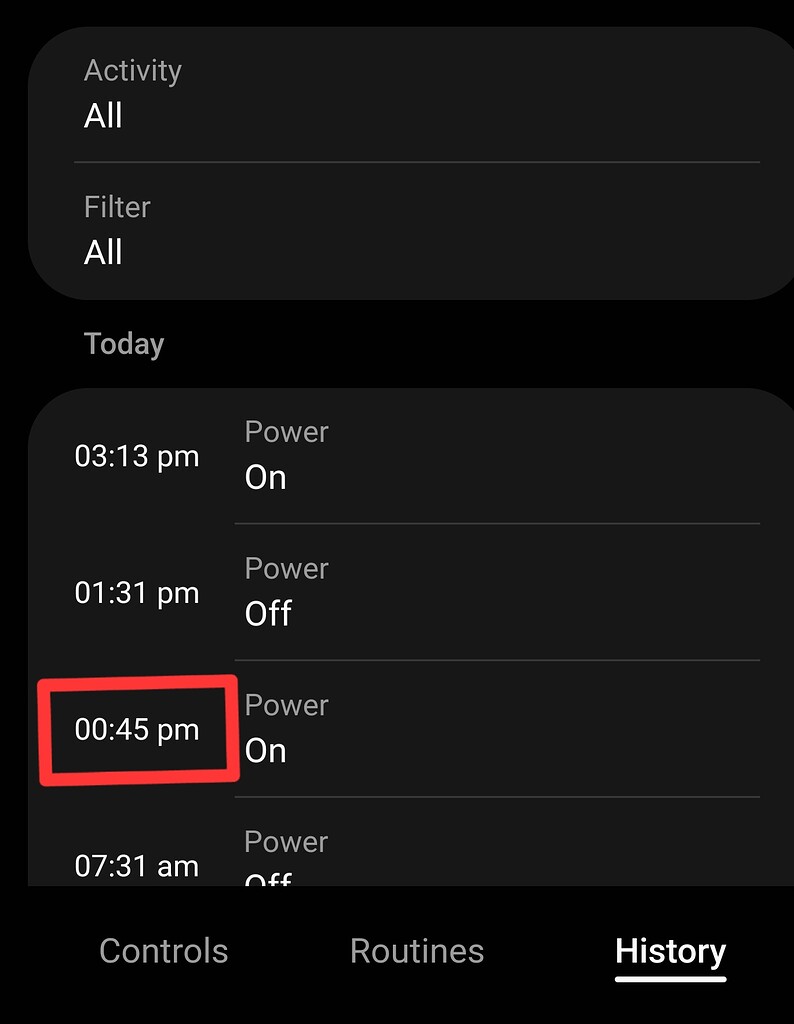Click the Power On text for 03:13 pm
Viewport: 794px width, 1024px height.
click(x=286, y=455)
